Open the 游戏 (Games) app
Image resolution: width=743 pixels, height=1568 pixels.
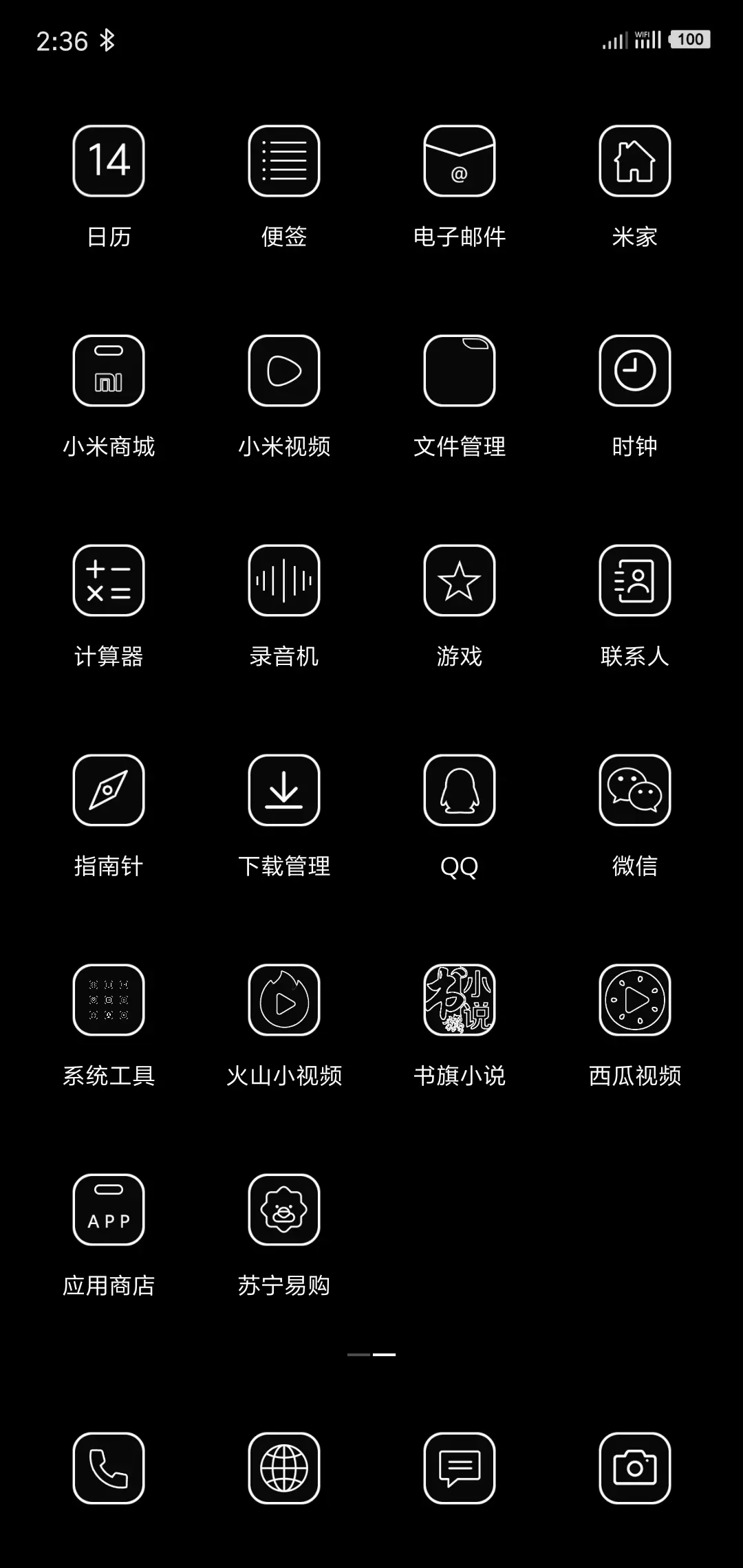click(459, 580)
